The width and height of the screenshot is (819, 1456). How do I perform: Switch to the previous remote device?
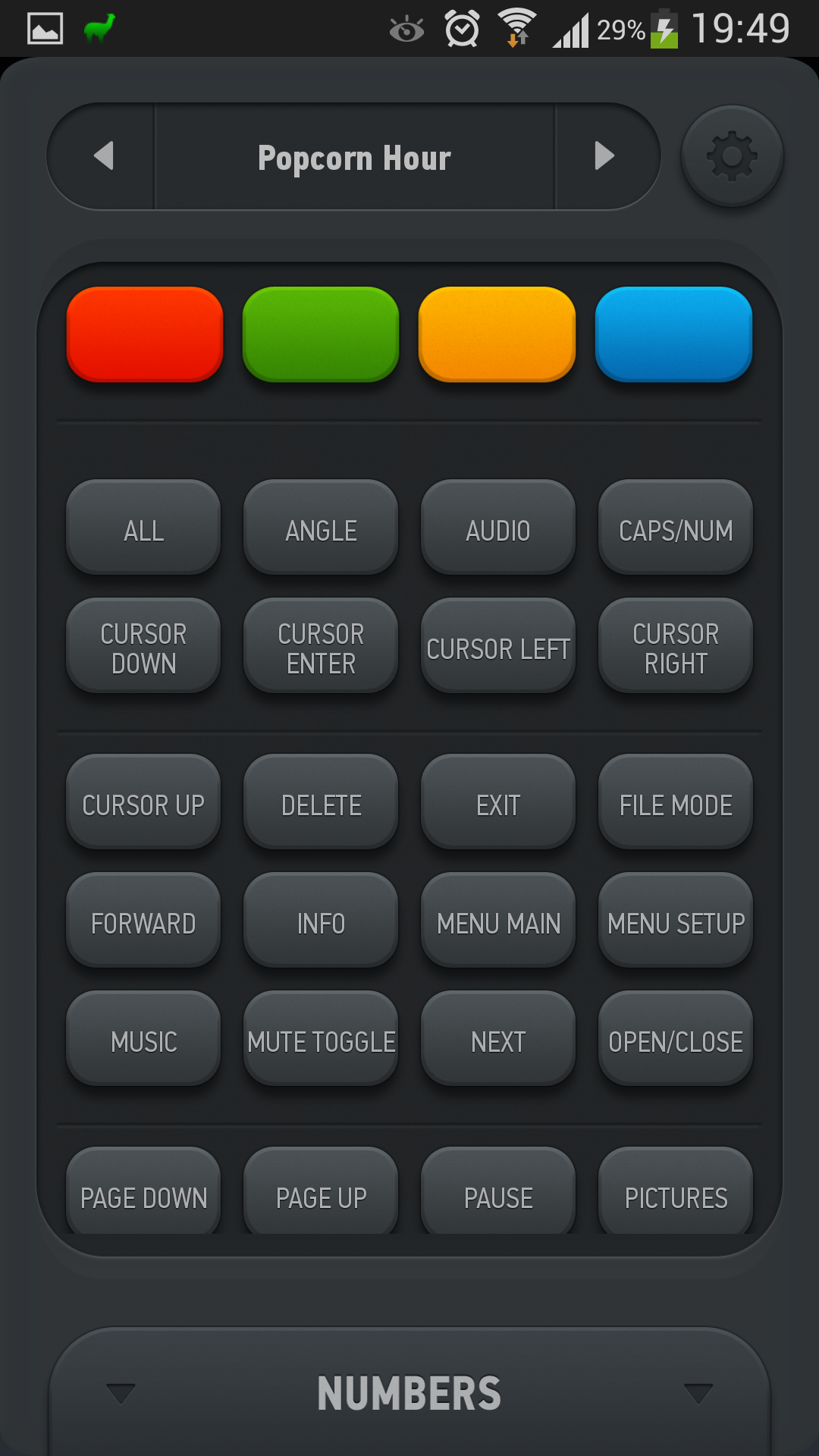point(103,156)
